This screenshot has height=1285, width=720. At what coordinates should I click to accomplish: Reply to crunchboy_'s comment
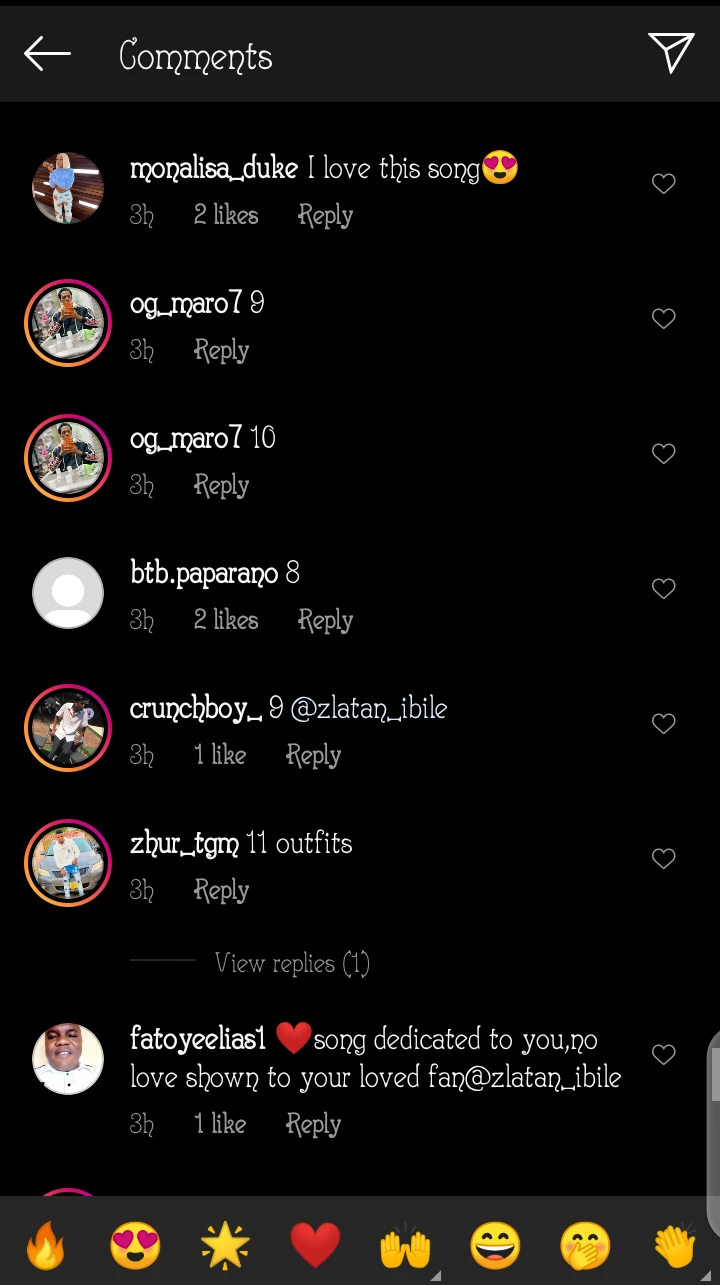[x=313, y=756]
